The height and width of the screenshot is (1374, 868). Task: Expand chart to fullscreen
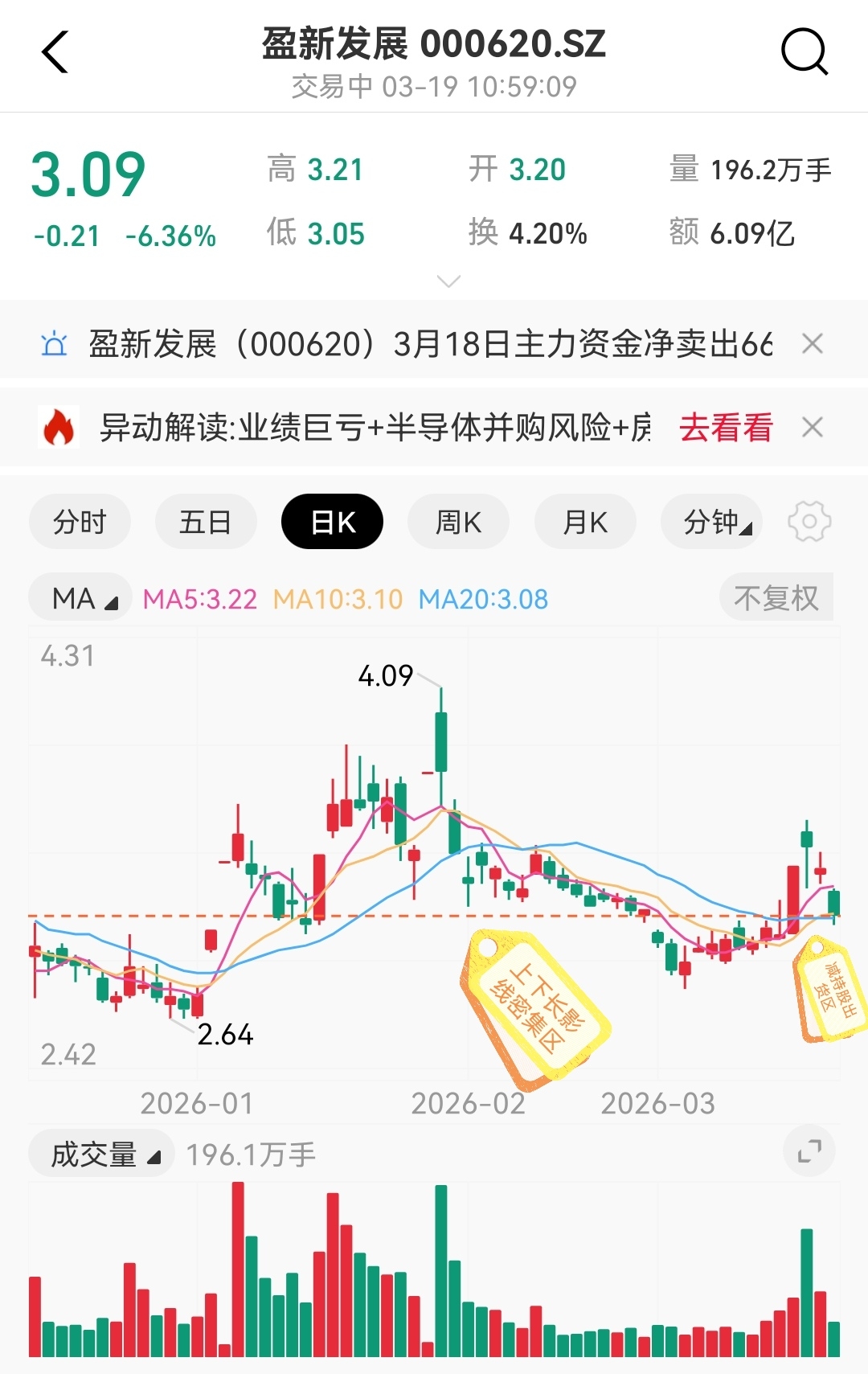pyautogui.click(x=809, y=1151)
